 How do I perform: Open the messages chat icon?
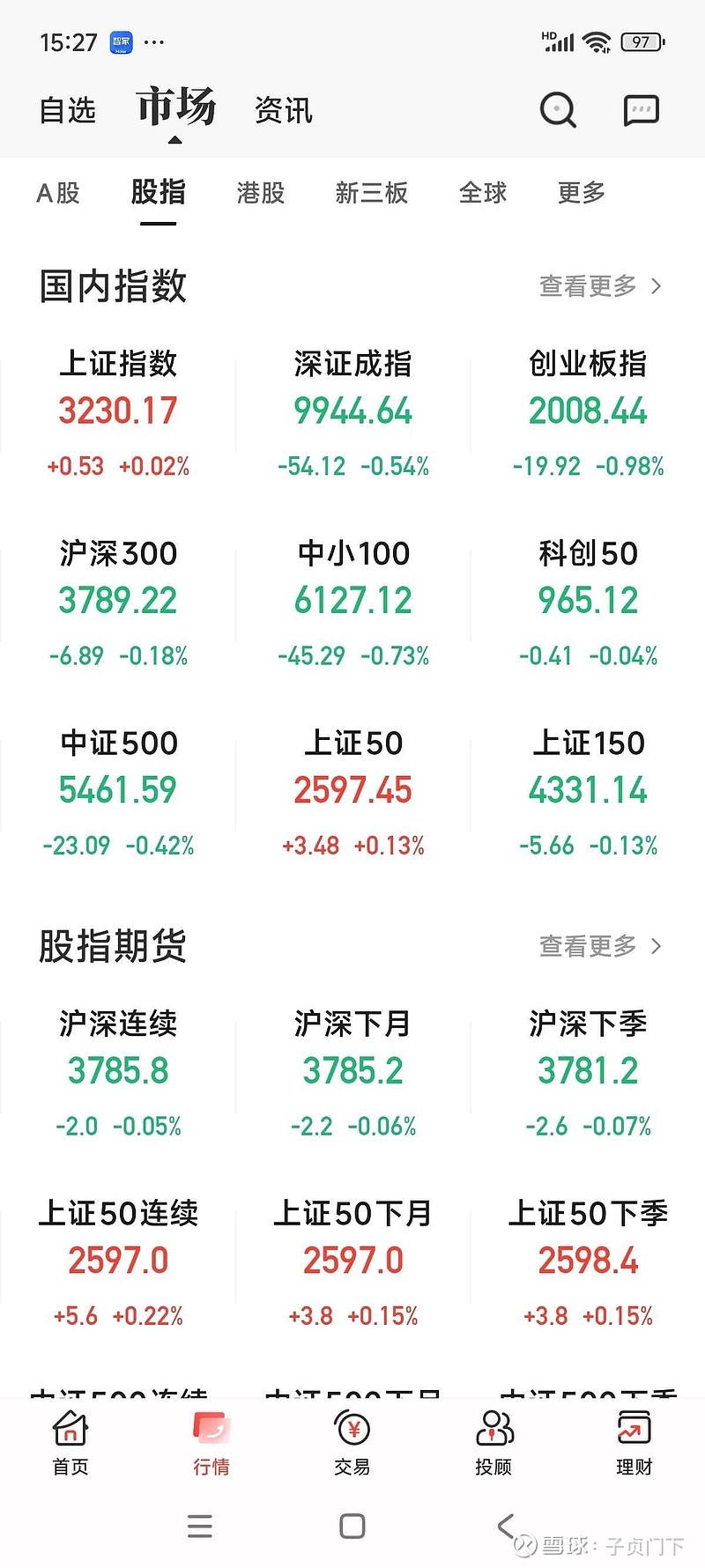coord(642,110)
